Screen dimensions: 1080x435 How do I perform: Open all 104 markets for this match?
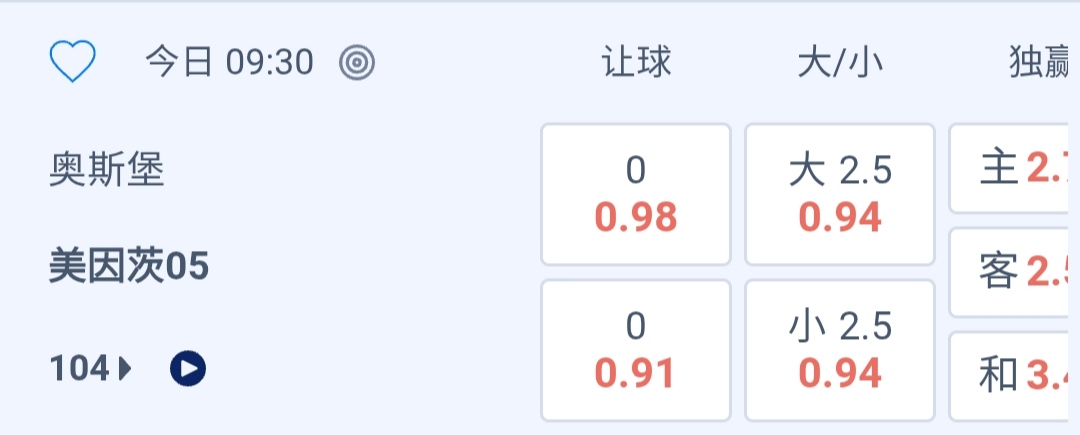(90, 370)
